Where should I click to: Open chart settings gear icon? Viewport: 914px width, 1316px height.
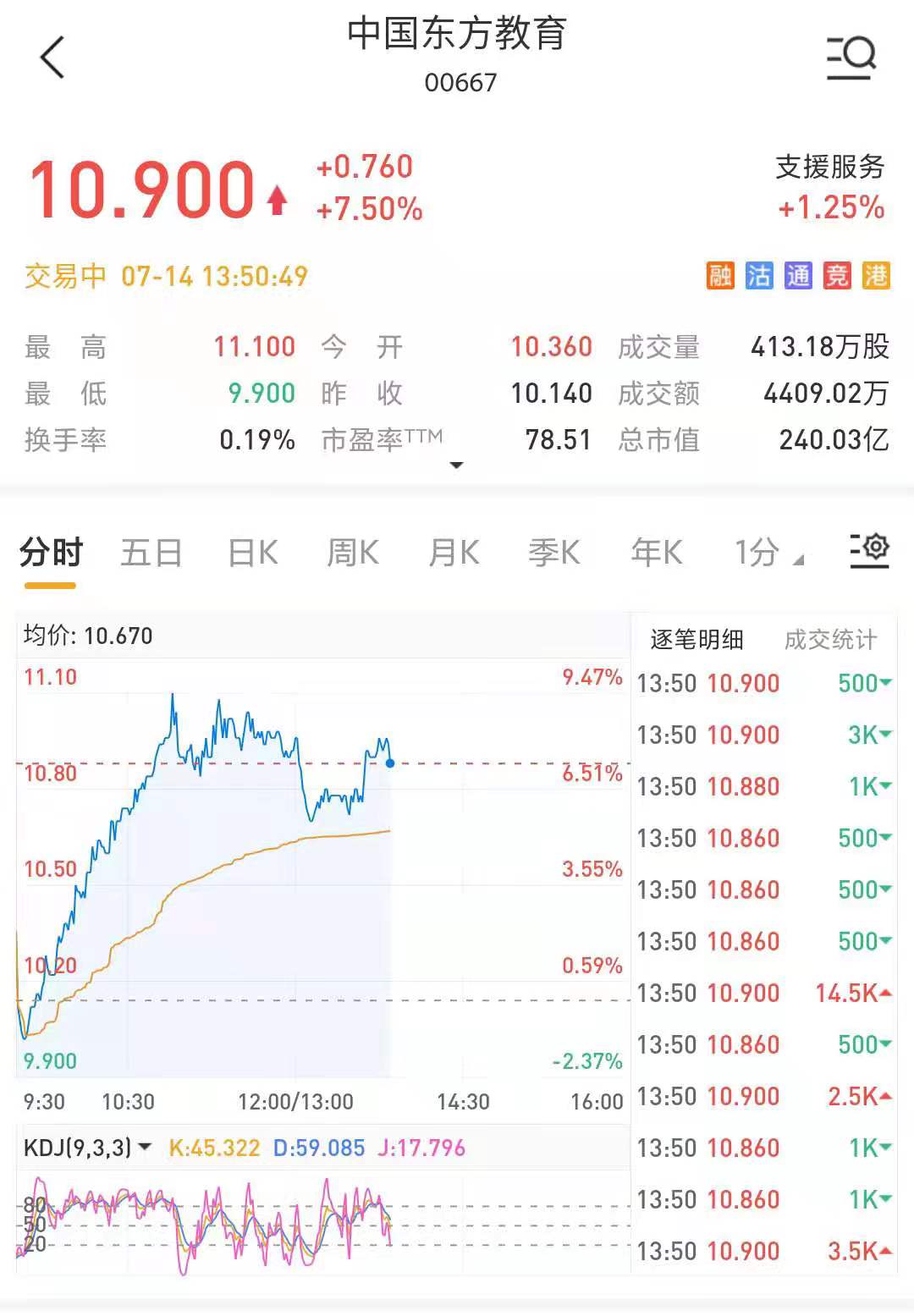[x=869, y=550]
